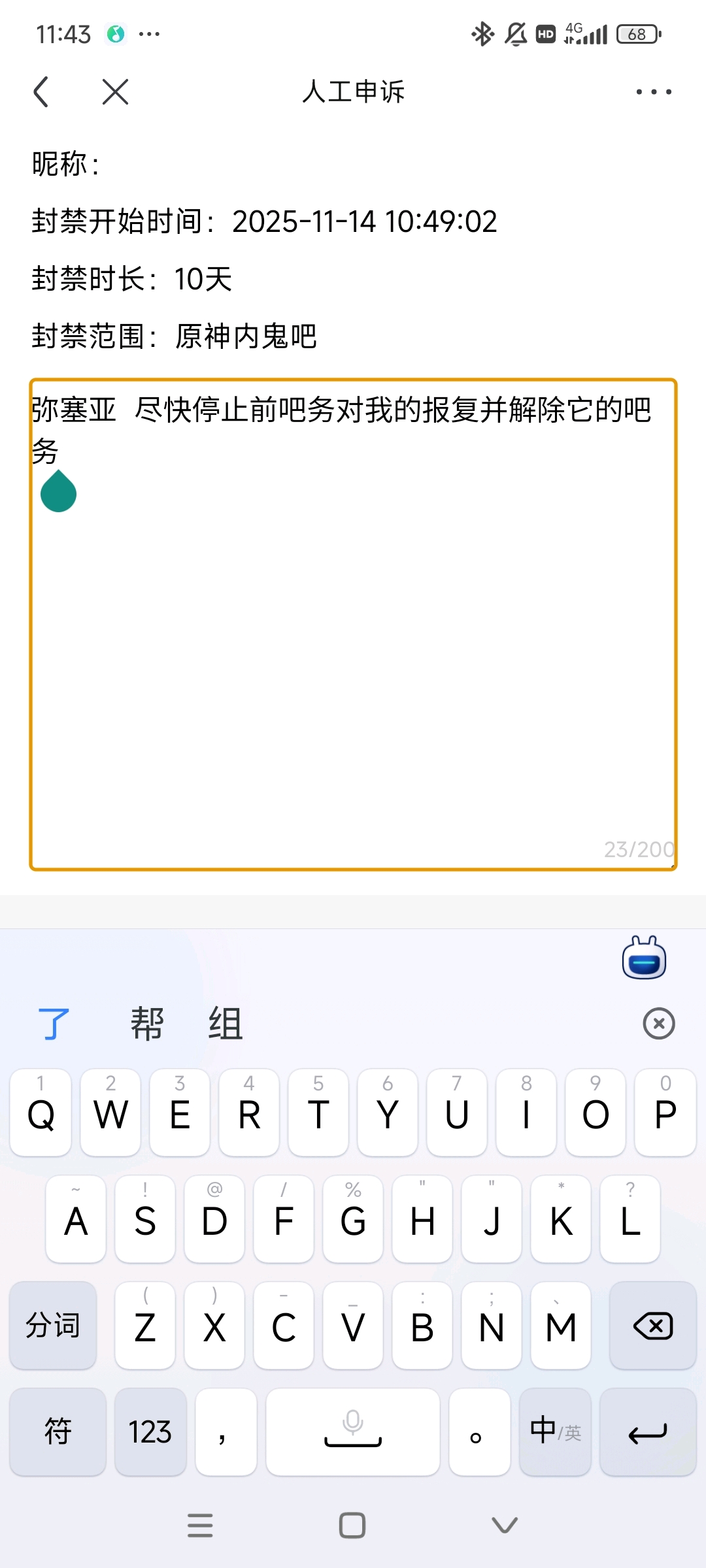Hit the backspace key
Viewport: 706px width, 1568px height.
click(652, 1326)
